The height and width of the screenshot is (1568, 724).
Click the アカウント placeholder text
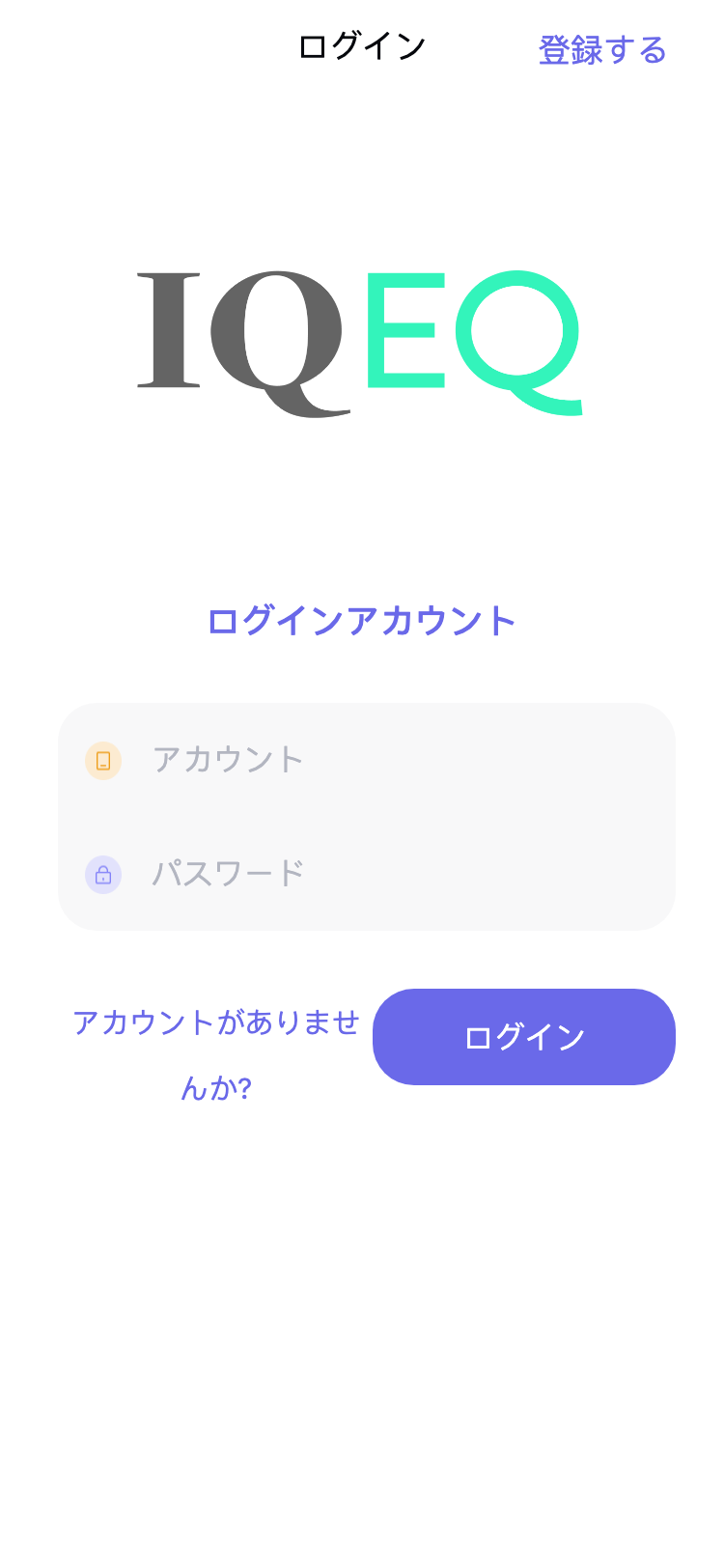[228, 760]
